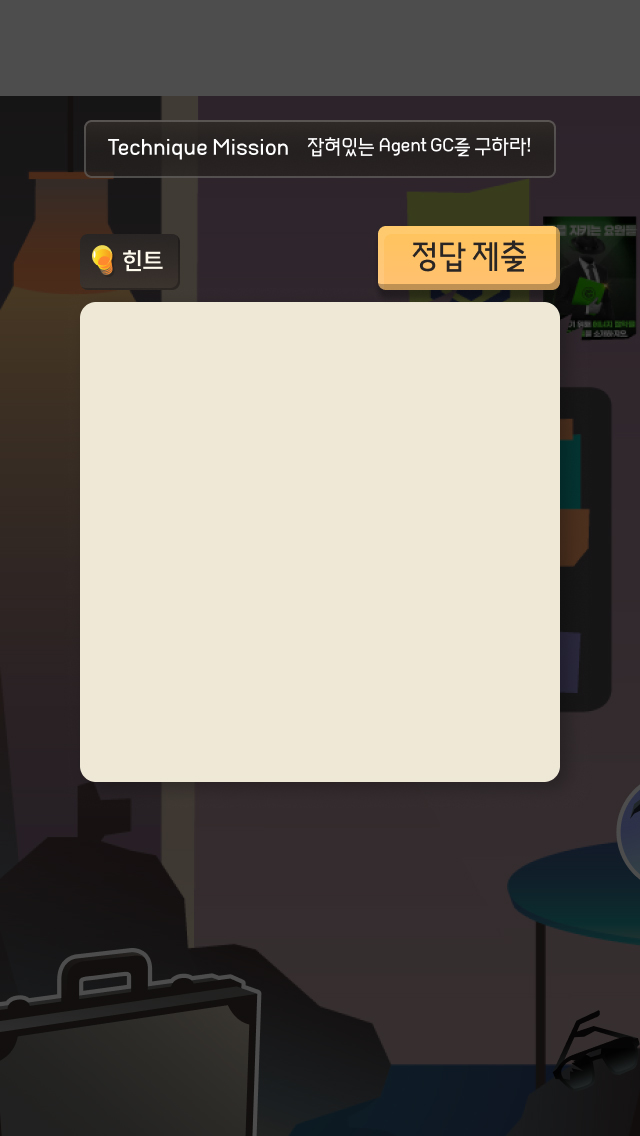640x1136 pixels.
Task: Submit the answer with 정답 제출
Action: [468, 256]
